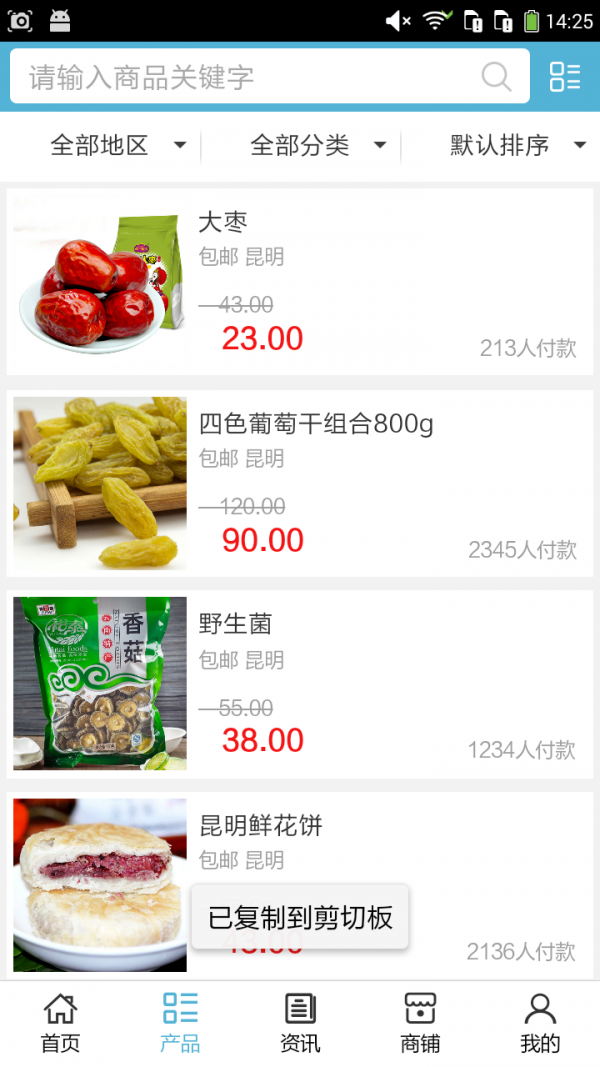Tap the product keyword search field
This screenshot has width=600, height=1067.
[250, 77]
